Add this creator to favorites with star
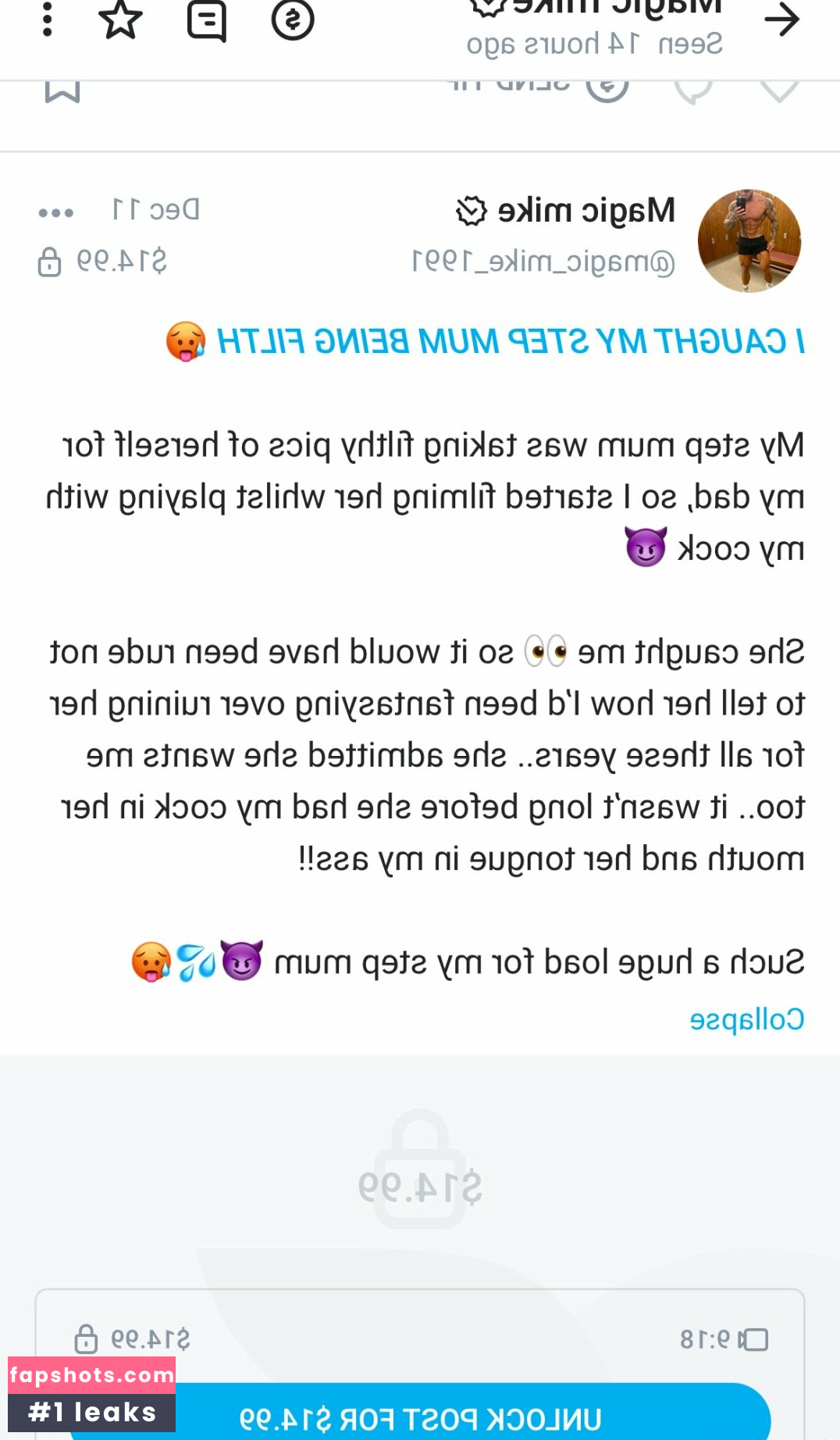 [x=121, y=20]
